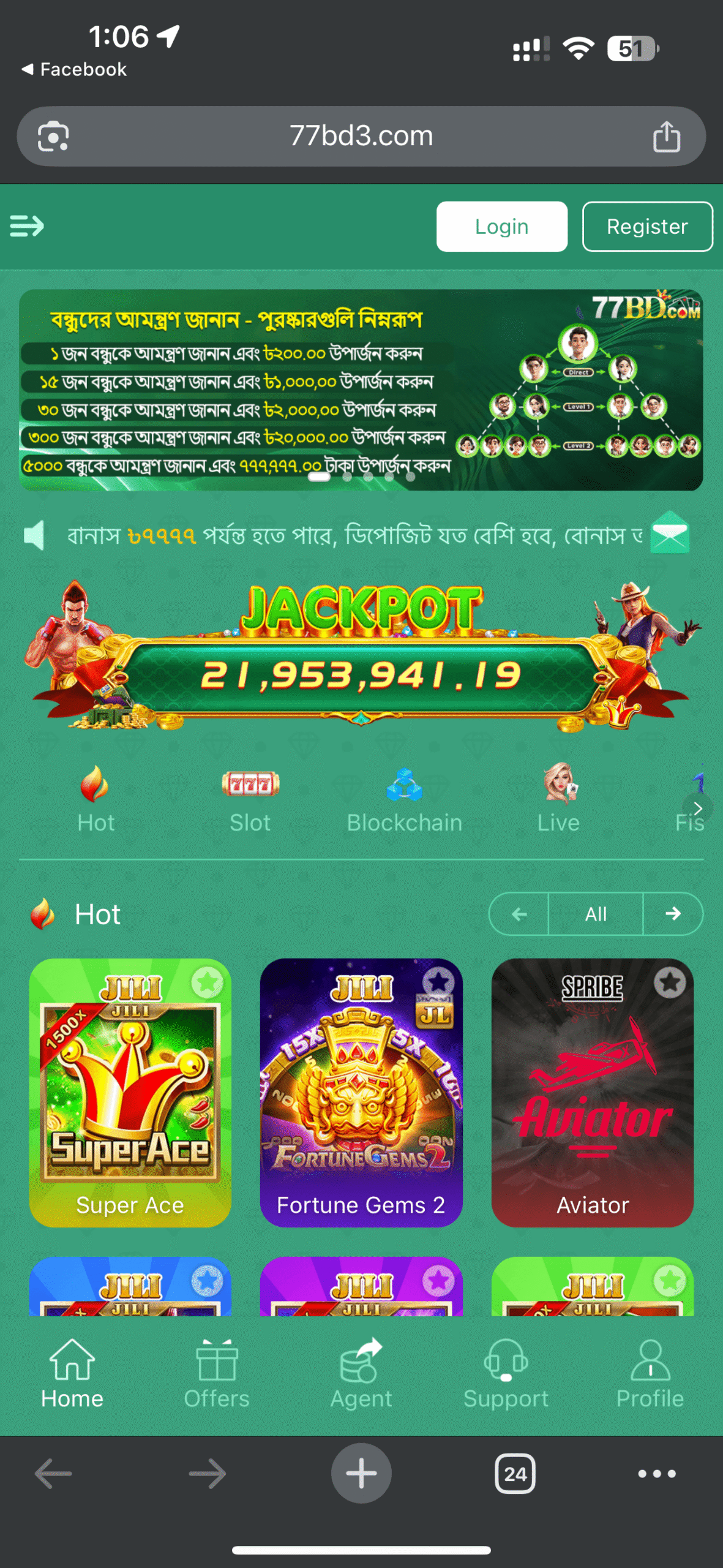Select the Blockchain category
Screen dimensions: 723x1568
pyautogui.click(x=404, y=799)
